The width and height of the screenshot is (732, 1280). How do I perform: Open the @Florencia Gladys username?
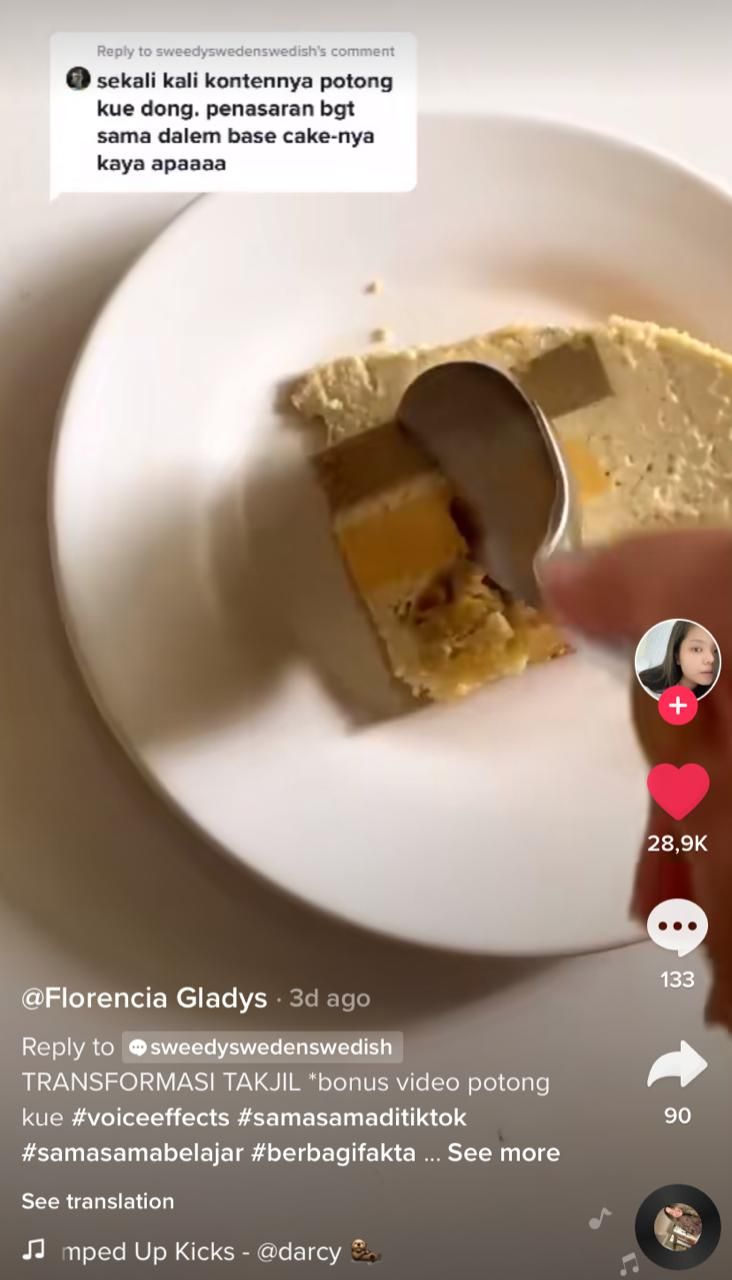click(145, 998)
